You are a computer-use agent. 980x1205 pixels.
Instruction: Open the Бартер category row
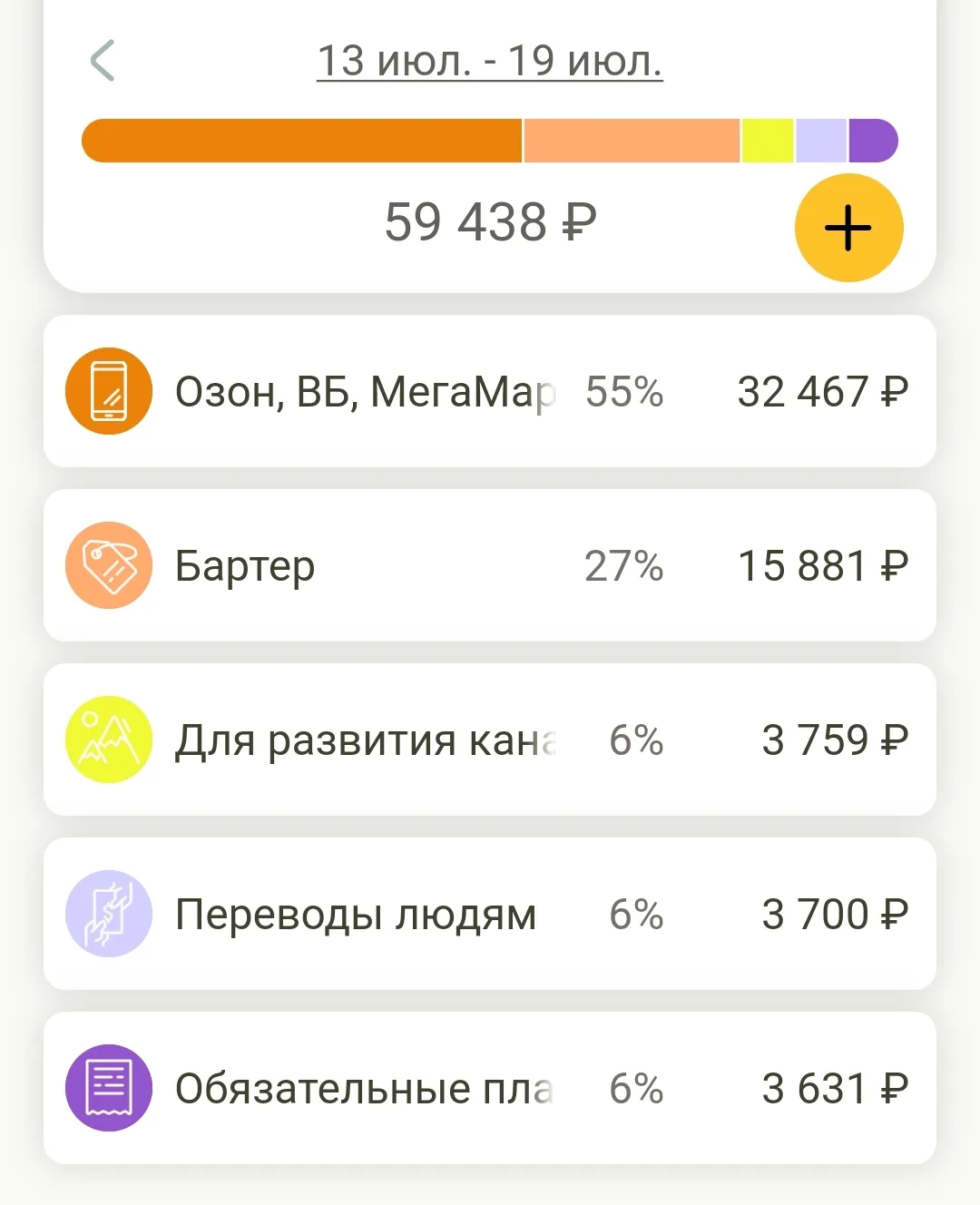click(x=490, y=565)
